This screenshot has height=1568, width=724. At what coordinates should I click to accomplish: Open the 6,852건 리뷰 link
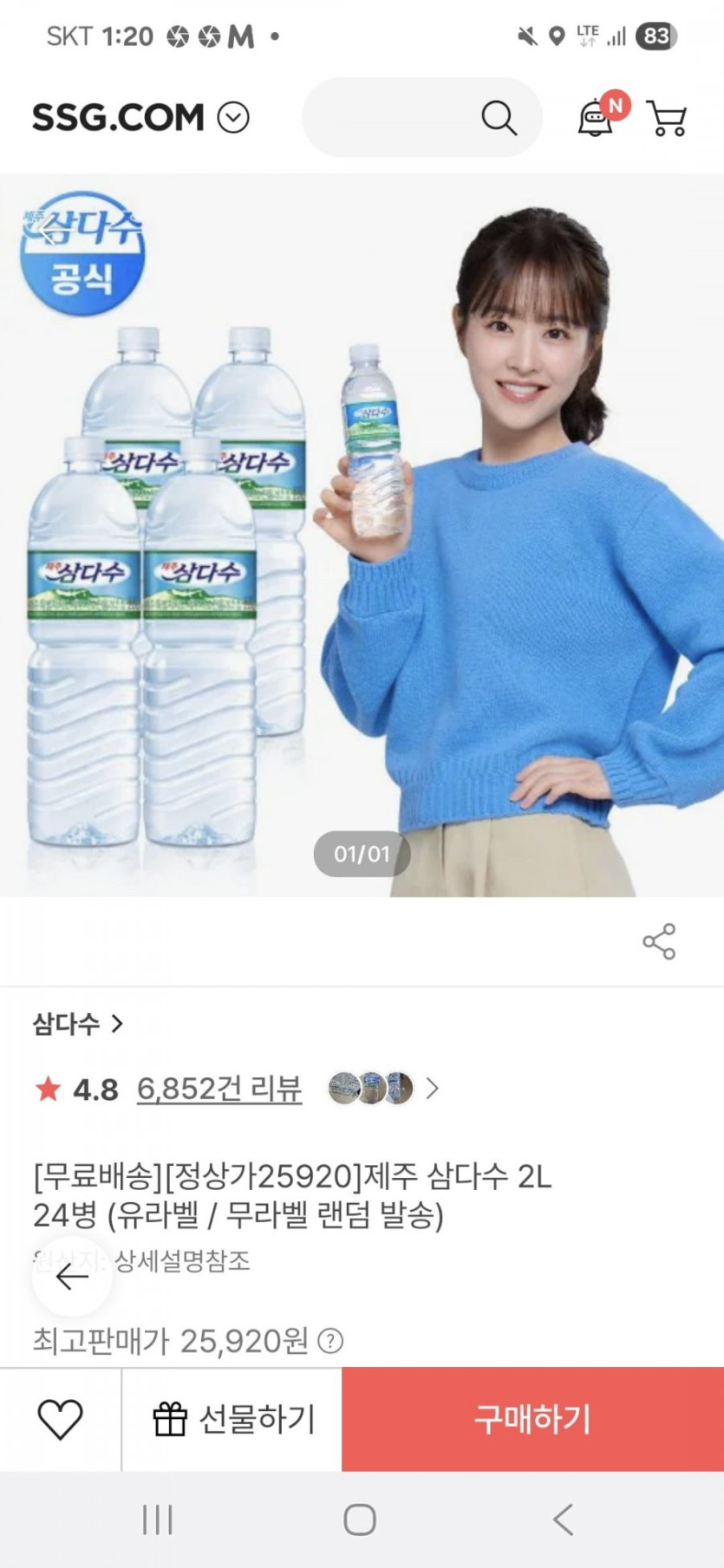(219, 1089)
